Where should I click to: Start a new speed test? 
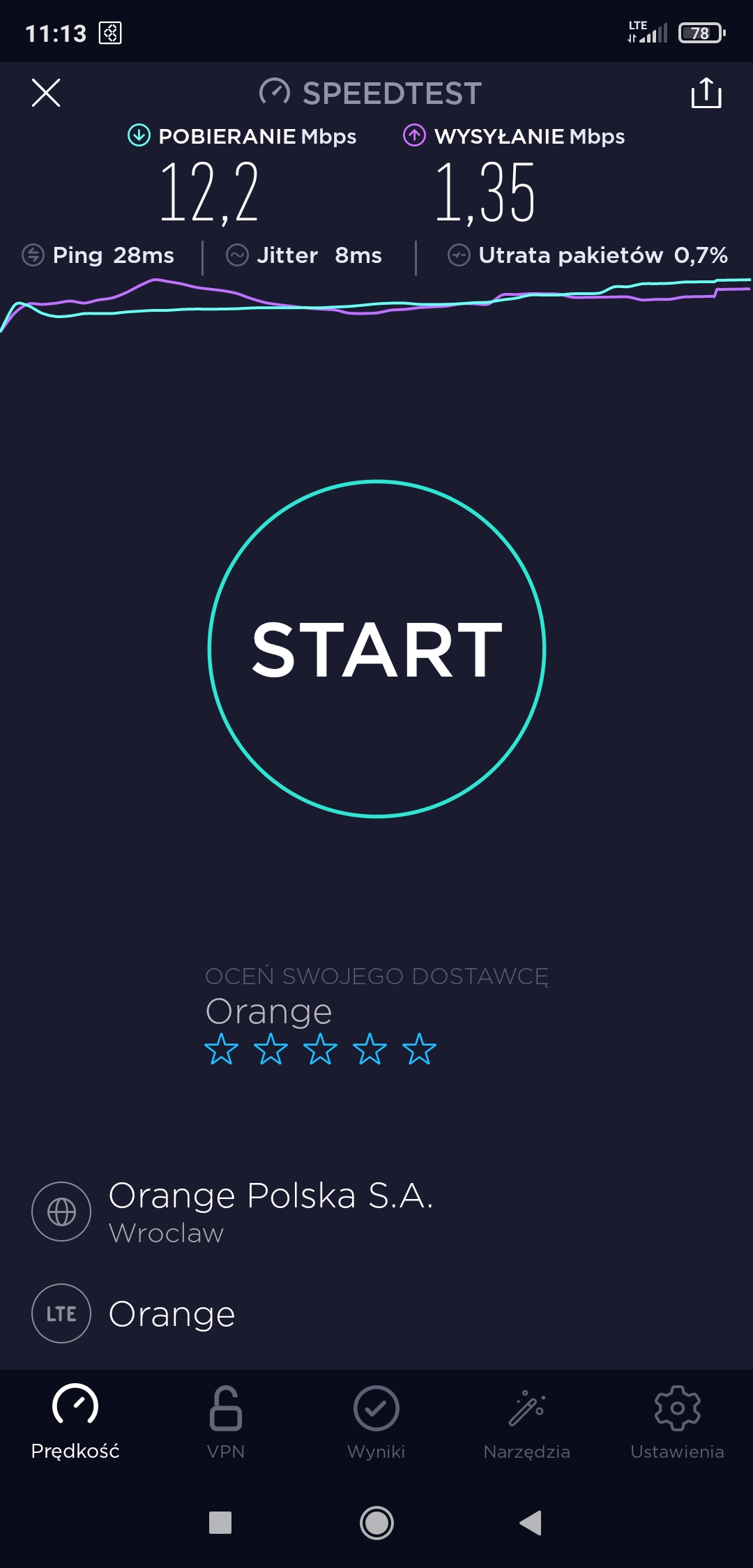376,649
